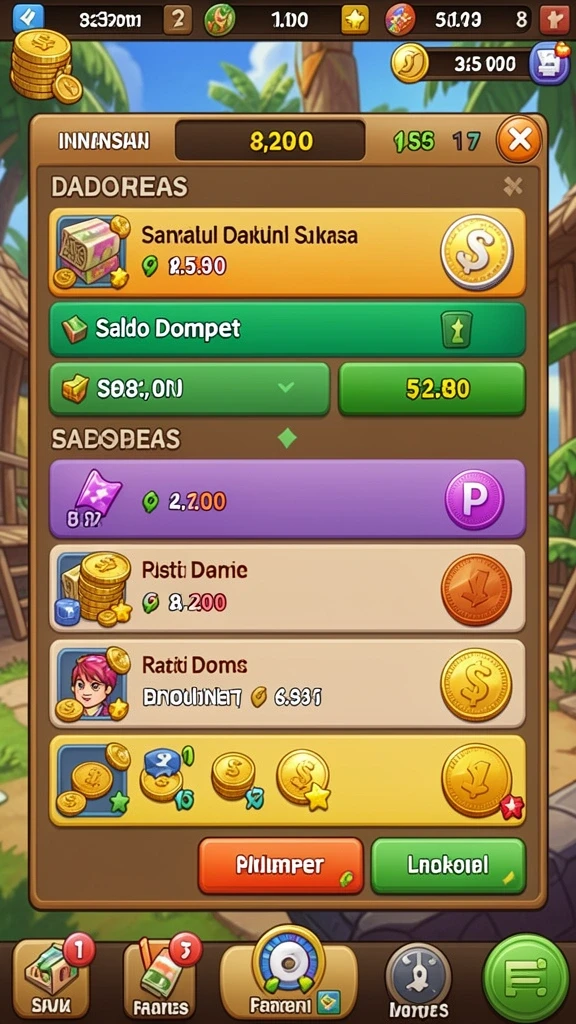Tap the green 52.80 button
Viewport: 576px width, 1024px height.
[432, 389]
